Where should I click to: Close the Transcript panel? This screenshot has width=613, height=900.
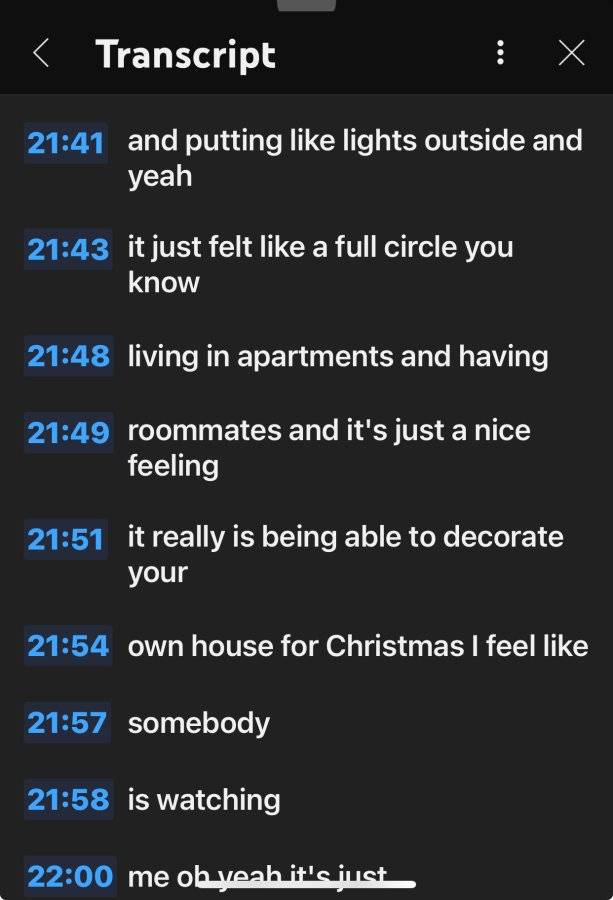click(x=571, y=53)
